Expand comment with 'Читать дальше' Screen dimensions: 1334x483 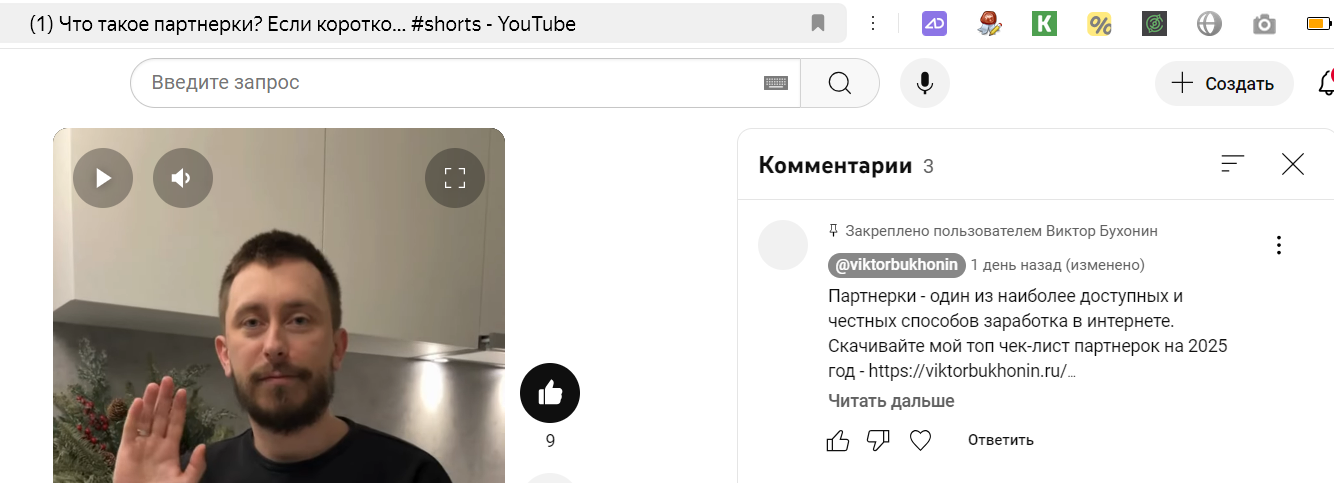click(891, 401)
